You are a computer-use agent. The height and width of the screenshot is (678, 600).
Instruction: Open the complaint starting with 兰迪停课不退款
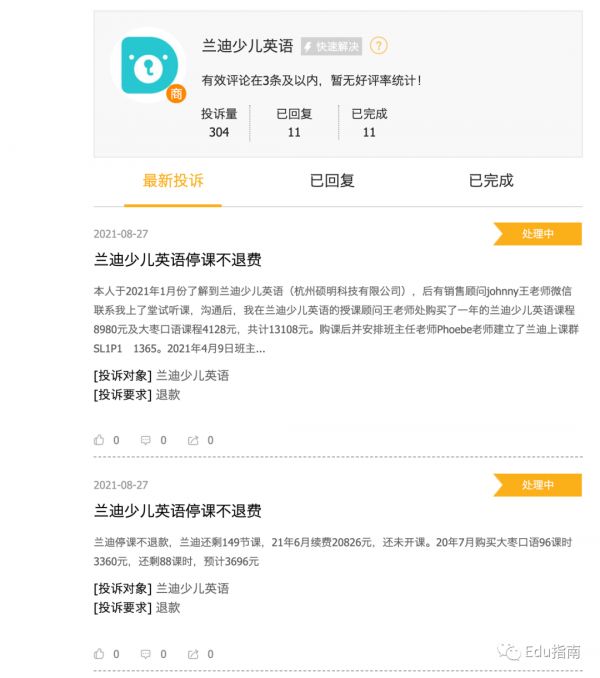point(178,511)
